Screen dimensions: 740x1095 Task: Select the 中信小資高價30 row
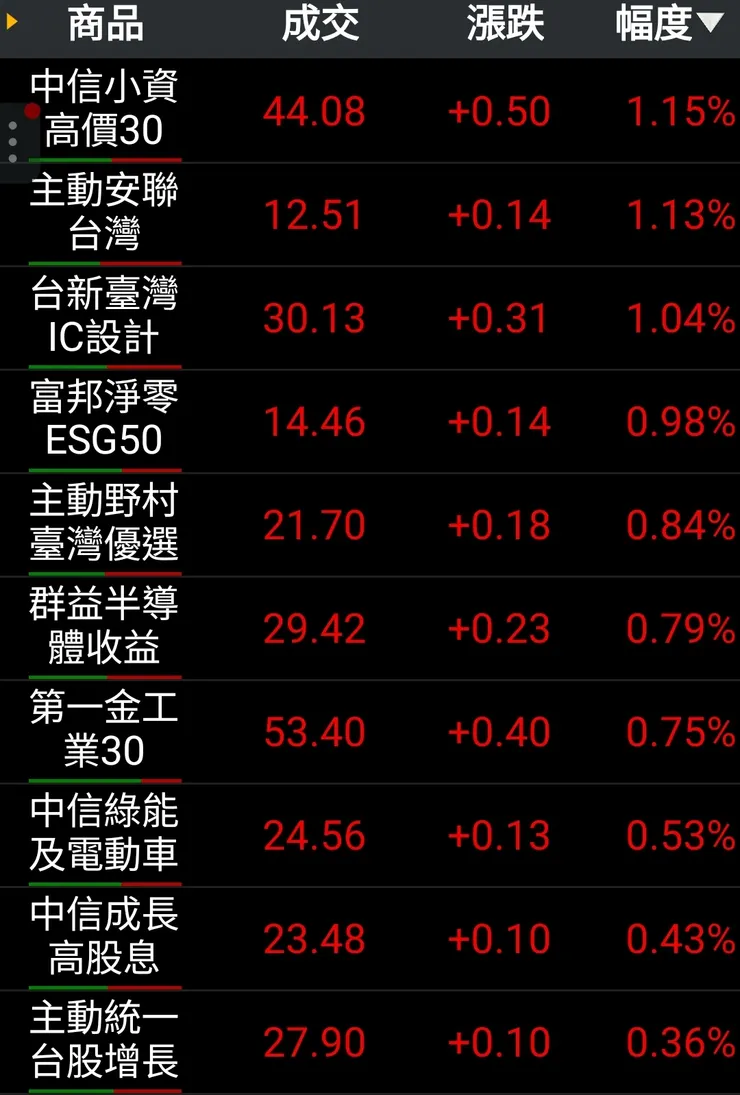point(370,111)
